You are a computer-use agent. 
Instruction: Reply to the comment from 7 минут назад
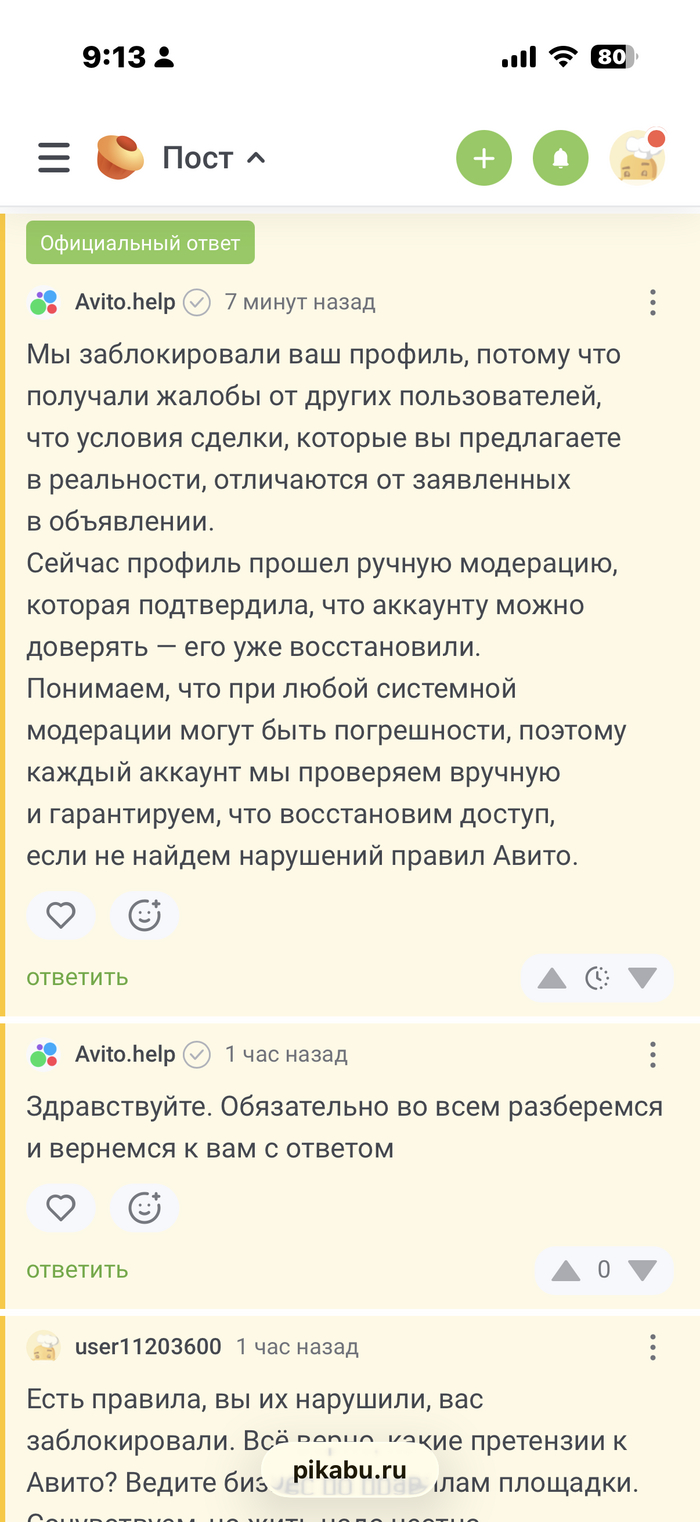[77, 977]
